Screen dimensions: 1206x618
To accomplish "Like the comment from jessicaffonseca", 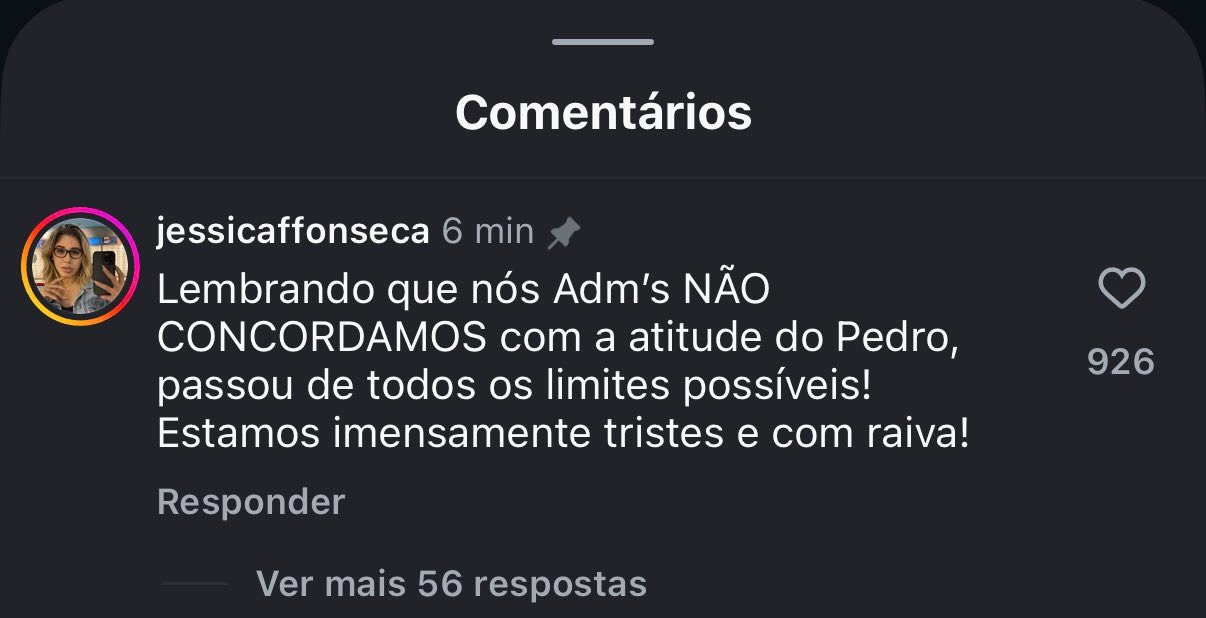I will (1121, 291).
